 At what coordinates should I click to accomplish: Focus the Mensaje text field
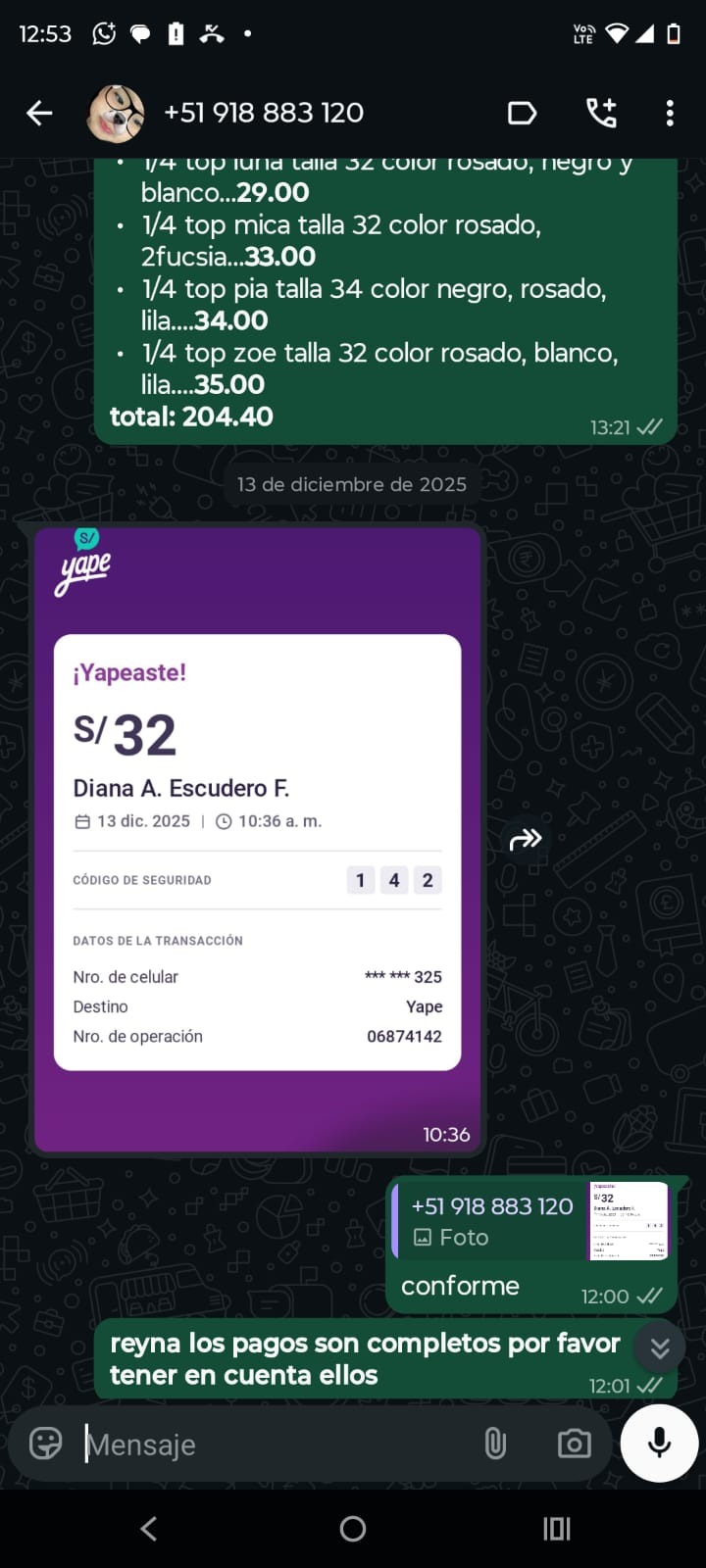pyautogui.click(x=275, y=1445)
